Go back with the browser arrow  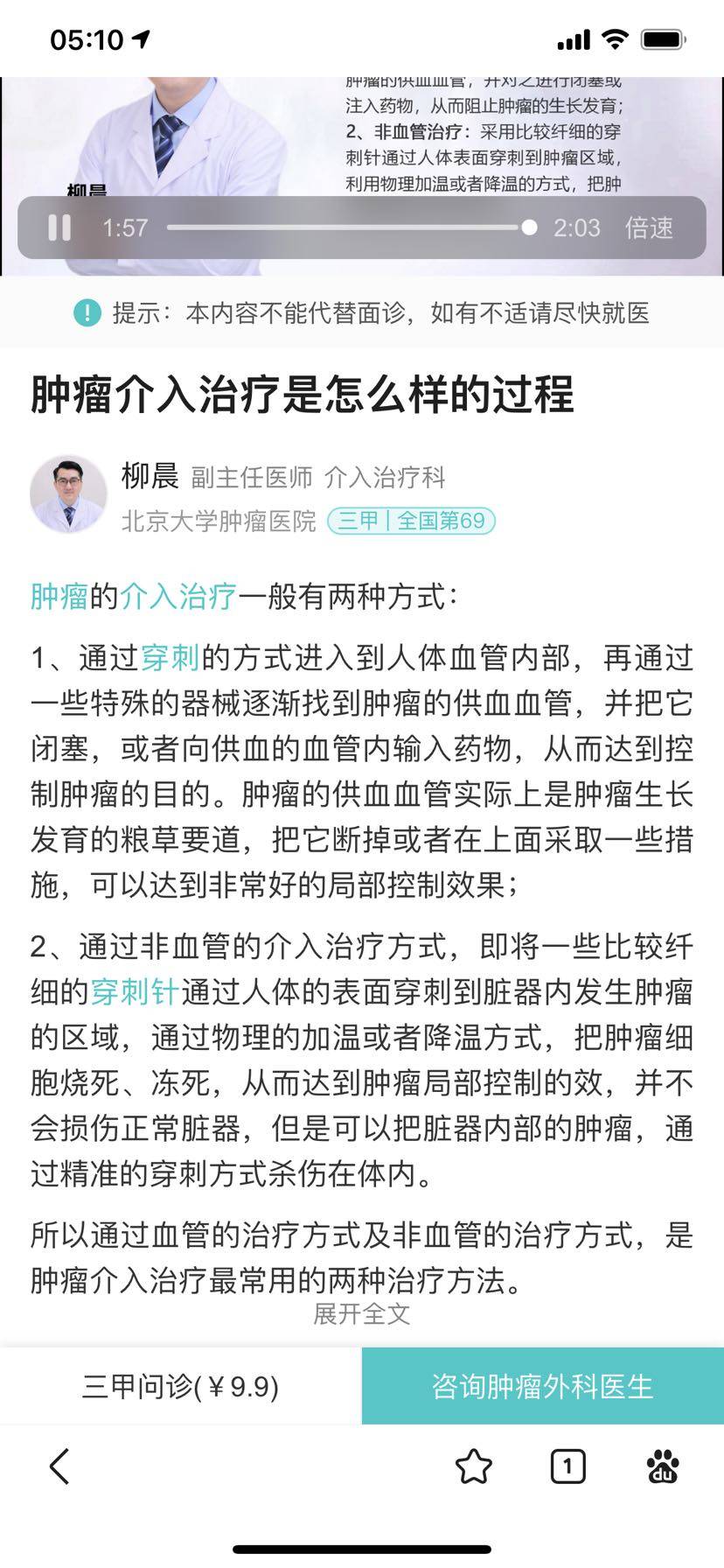tap(59, 1466)
